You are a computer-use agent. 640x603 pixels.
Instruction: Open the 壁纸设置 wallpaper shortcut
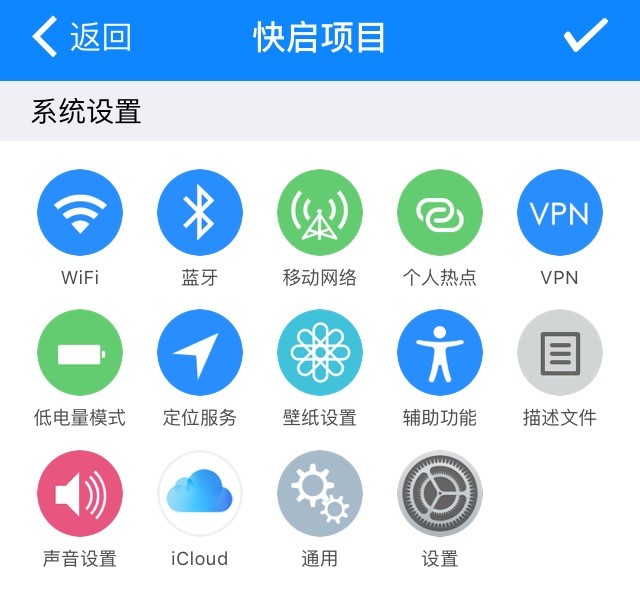(320, 353)
